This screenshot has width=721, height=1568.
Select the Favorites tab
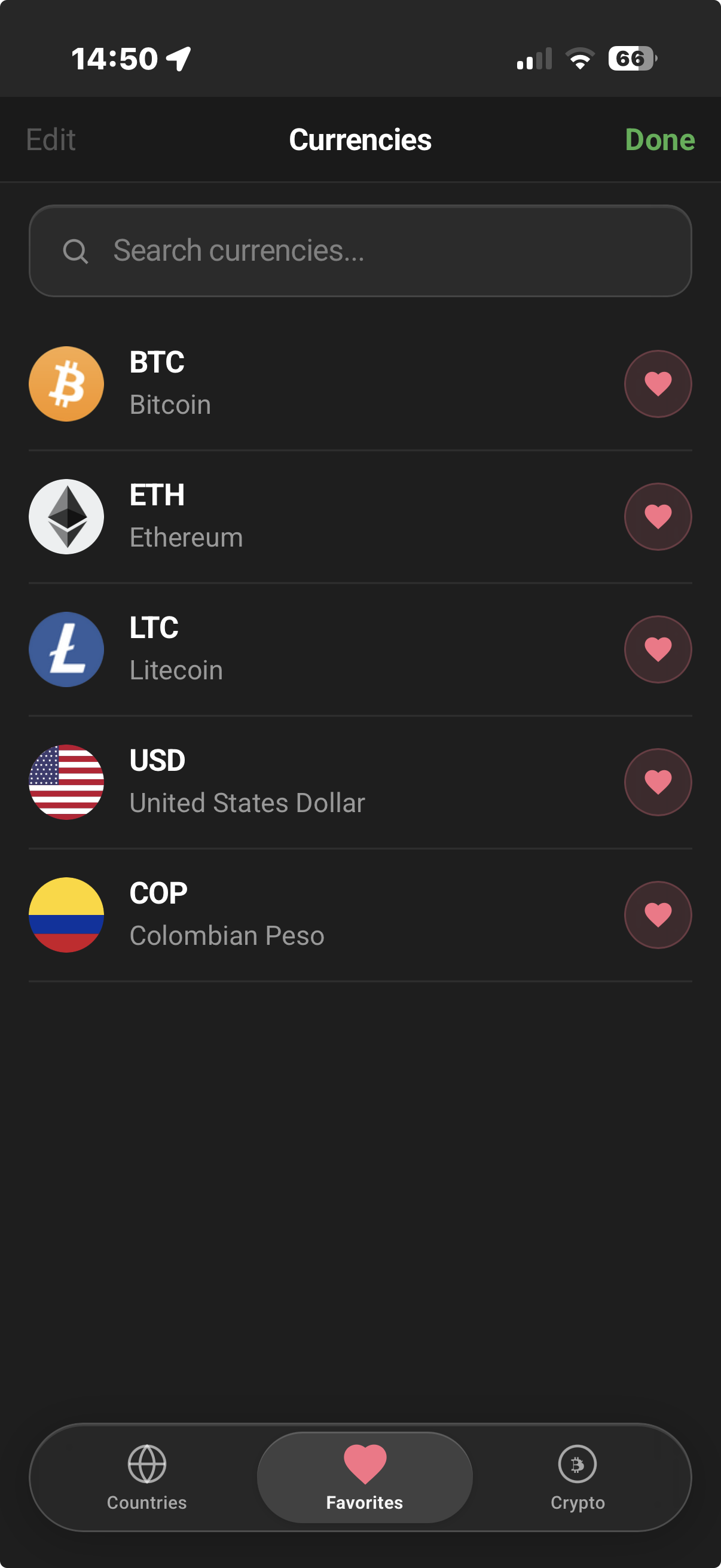363,1477
